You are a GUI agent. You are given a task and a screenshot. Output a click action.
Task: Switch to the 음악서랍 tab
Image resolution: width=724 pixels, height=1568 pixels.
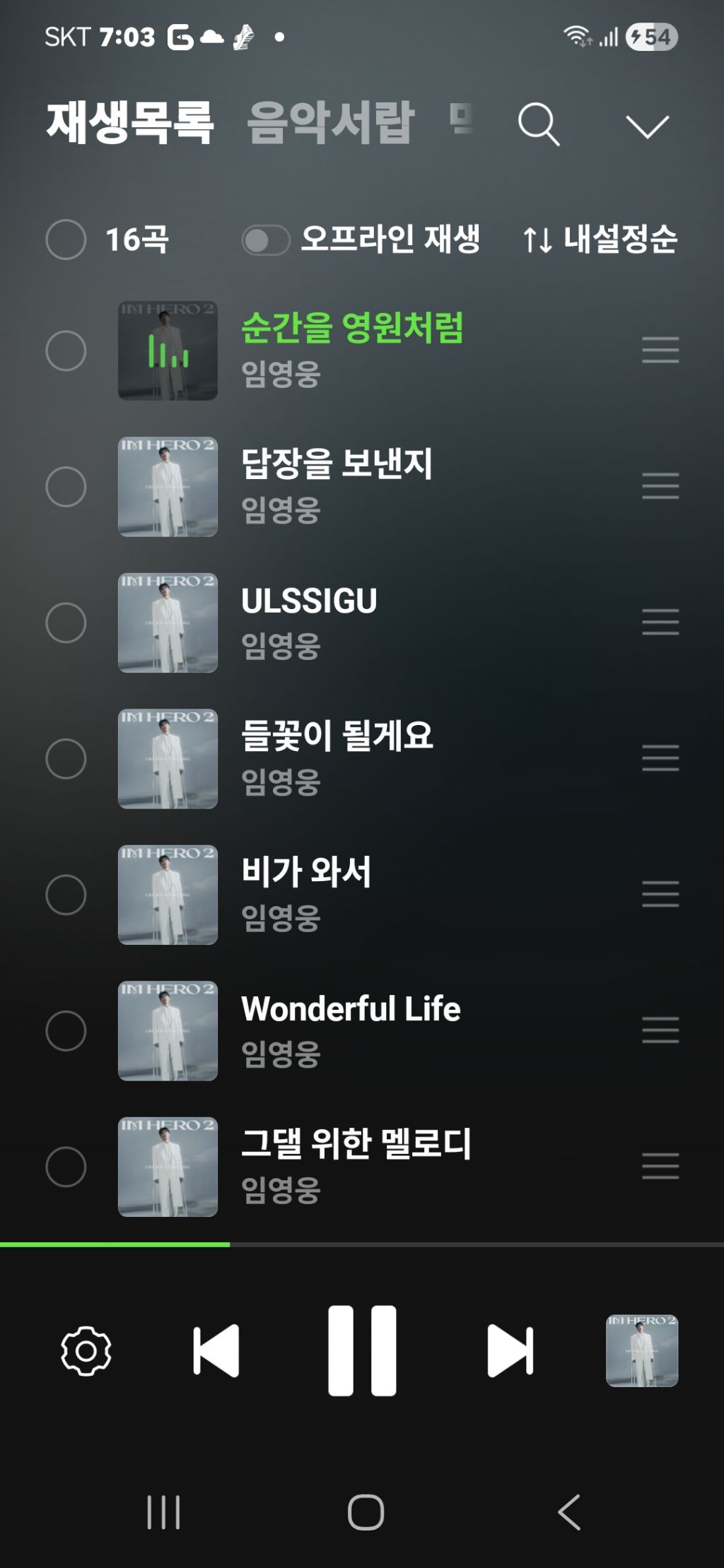pyautogui.click(x=330, y=123)
